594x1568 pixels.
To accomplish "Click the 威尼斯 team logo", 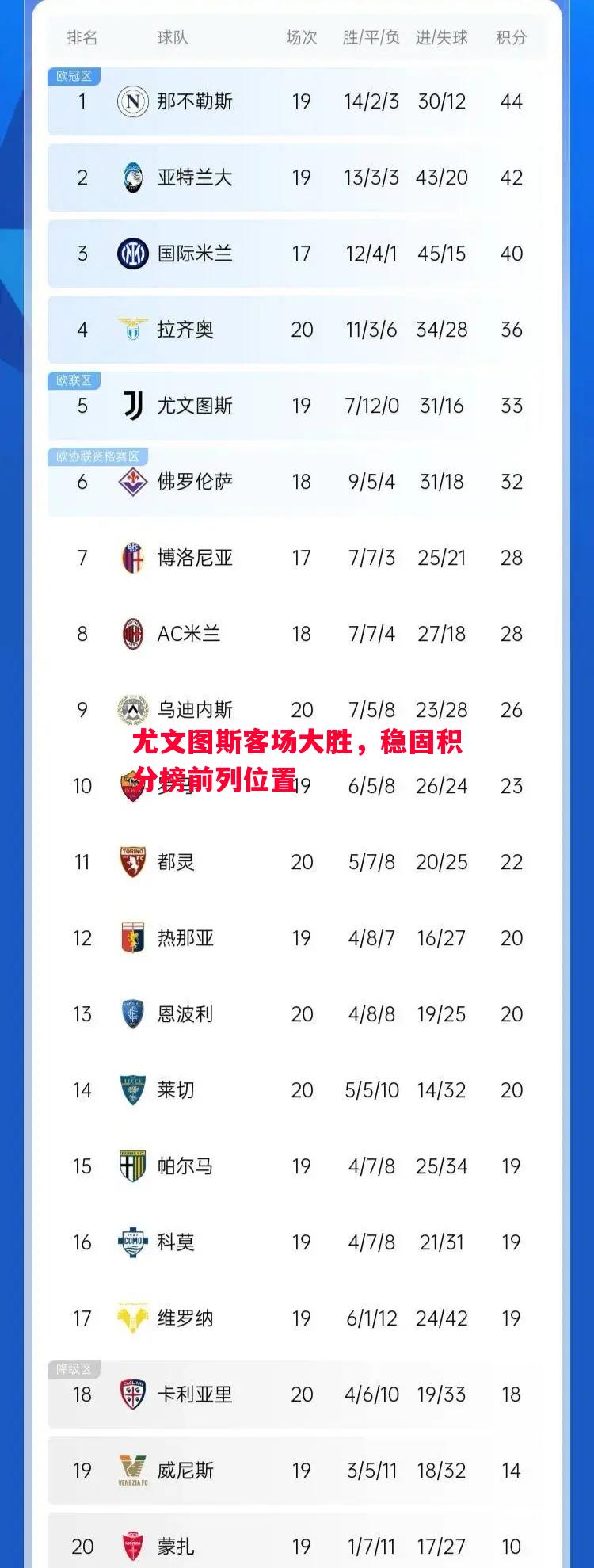I will pyautogui.click(x=131, y=1471).
